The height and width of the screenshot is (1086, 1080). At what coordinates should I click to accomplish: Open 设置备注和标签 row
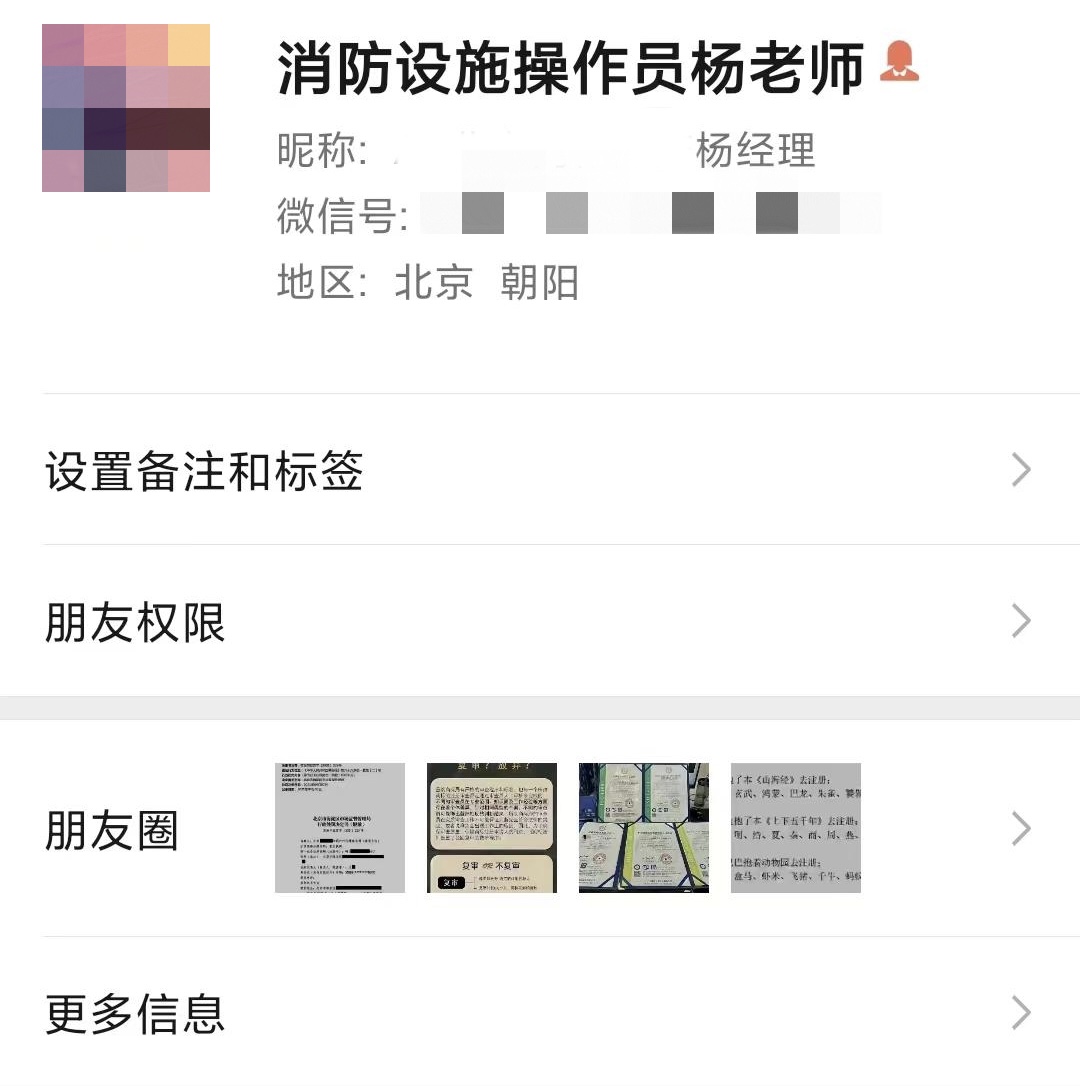pos(540,470)
